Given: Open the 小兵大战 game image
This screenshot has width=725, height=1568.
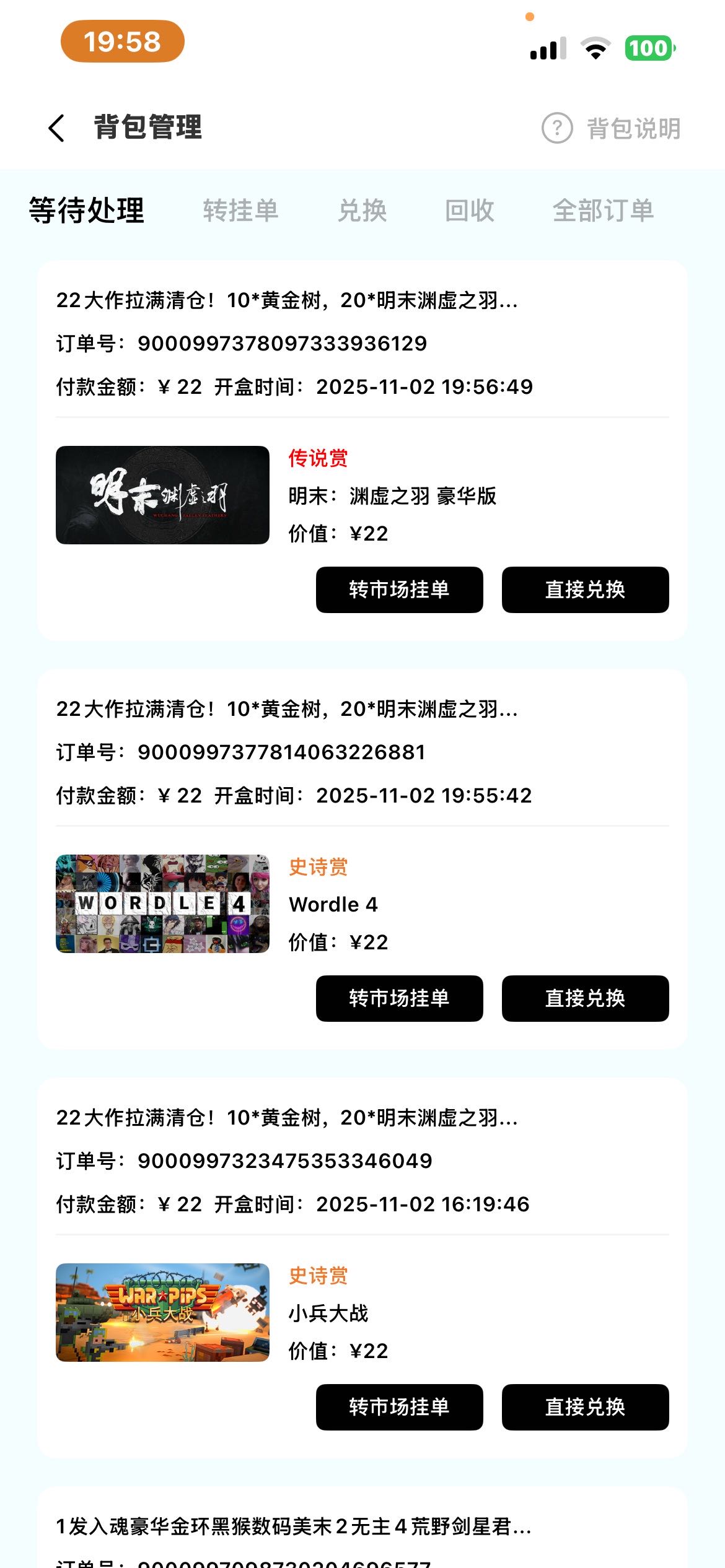Looking at the screenshot, I should click(x=162, y=1312).
